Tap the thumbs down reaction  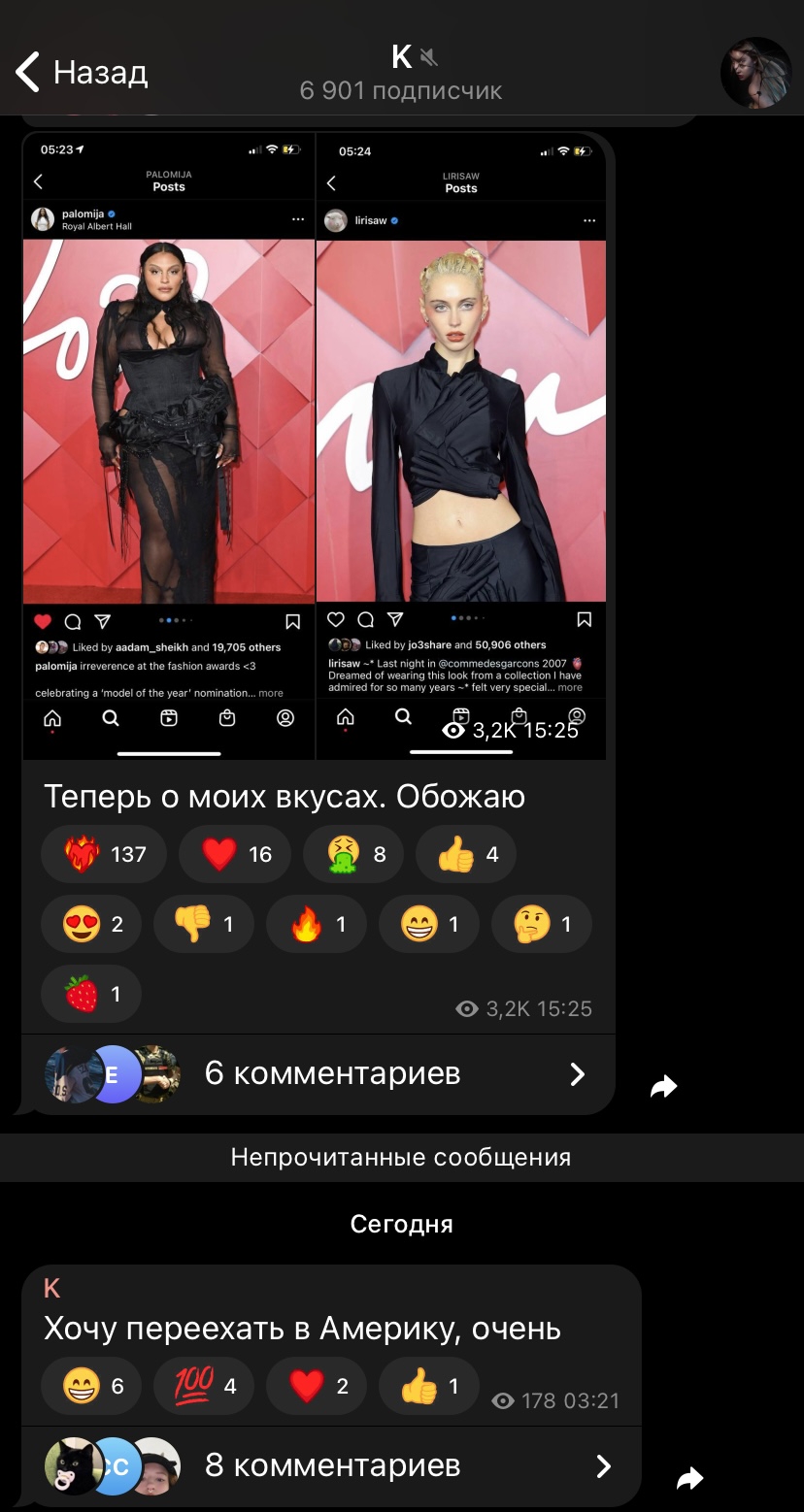[204, 924]
